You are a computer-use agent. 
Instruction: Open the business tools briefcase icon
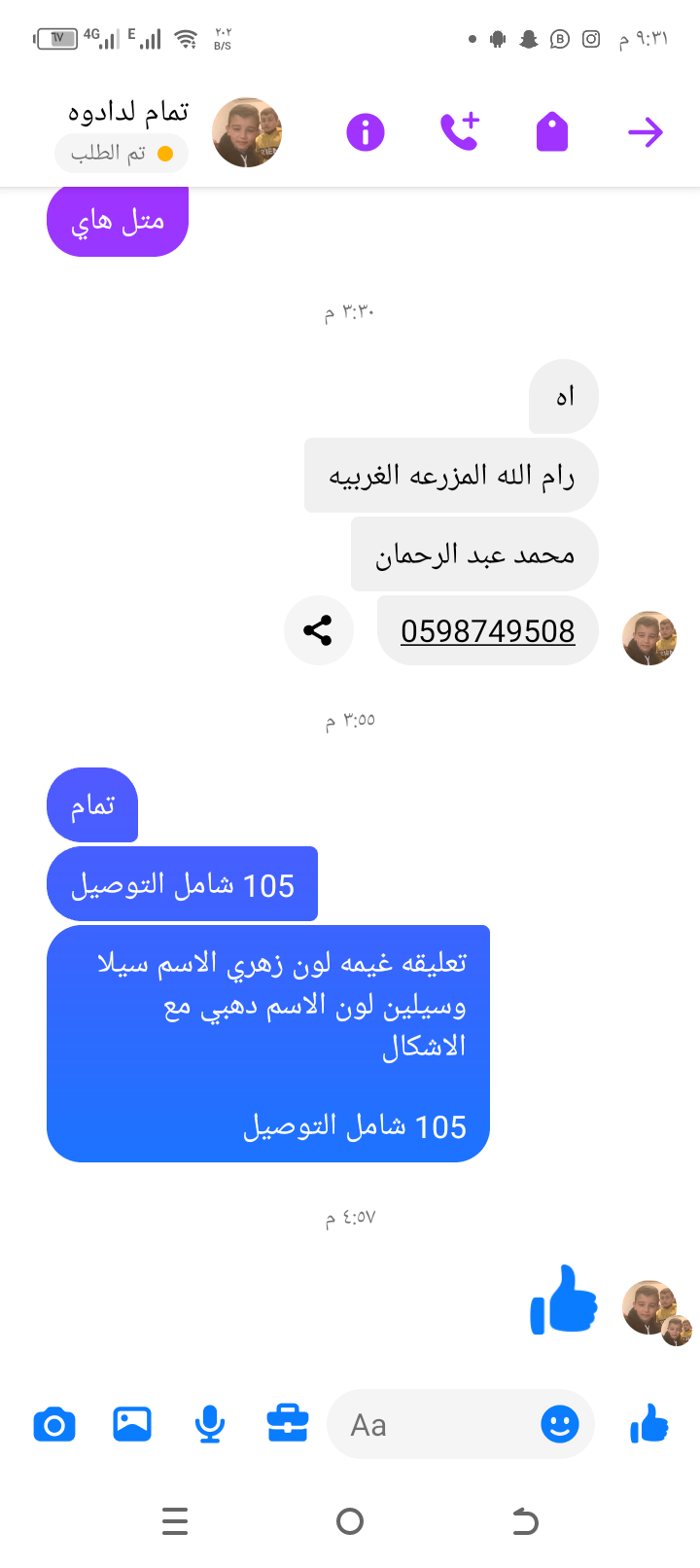(x=288, y=1425)
